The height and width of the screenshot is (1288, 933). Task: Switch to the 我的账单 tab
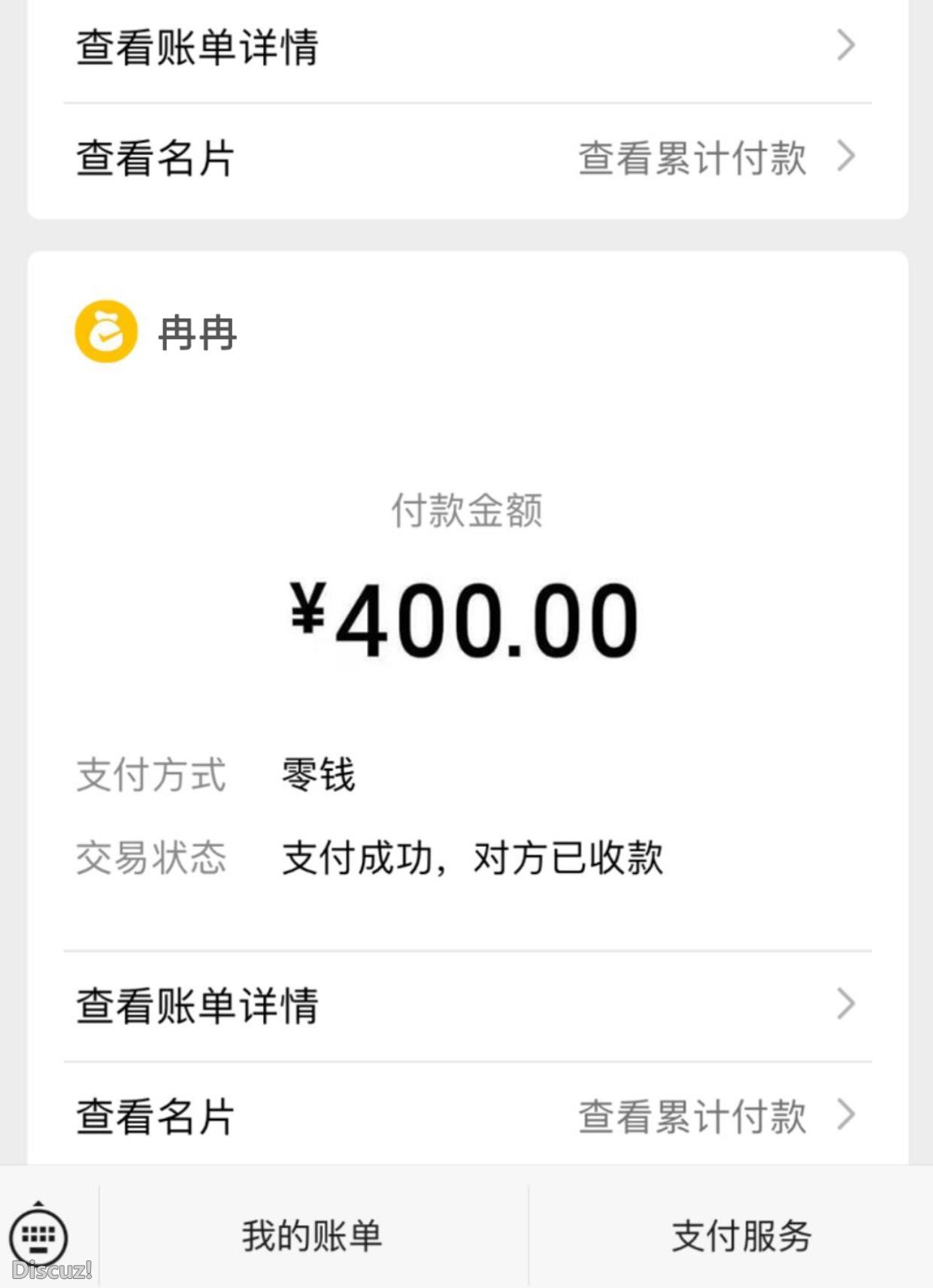[x=310, y=1236]
